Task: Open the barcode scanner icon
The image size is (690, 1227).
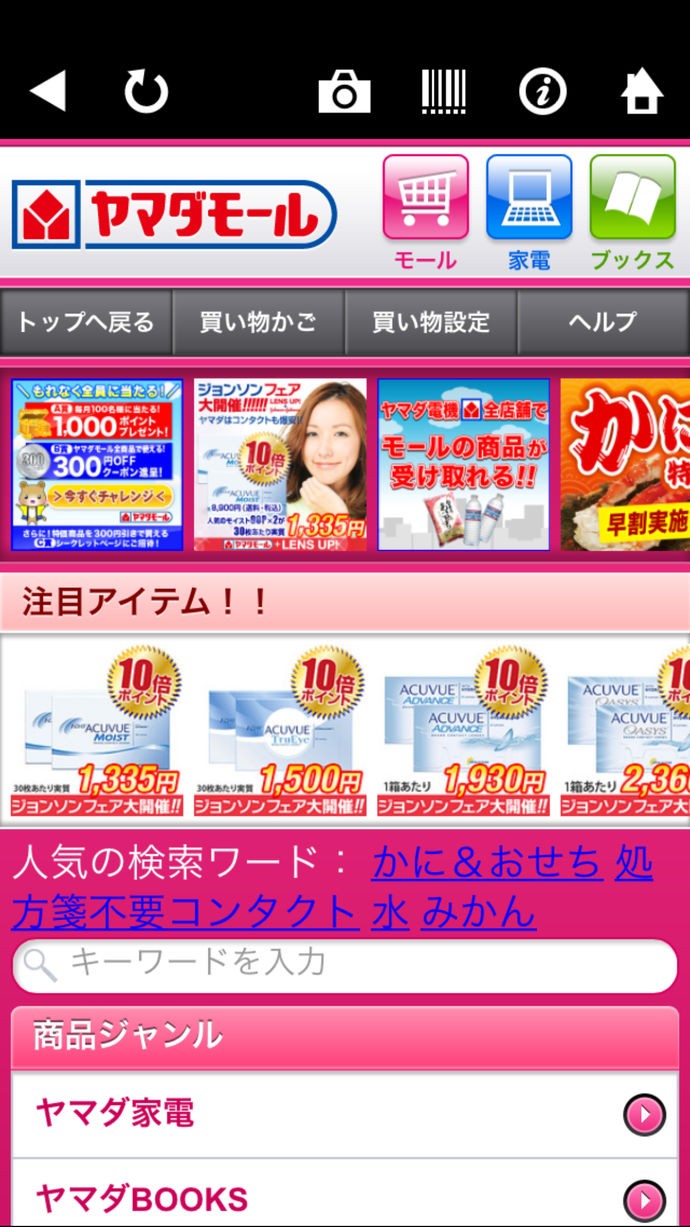Action: 443,92
